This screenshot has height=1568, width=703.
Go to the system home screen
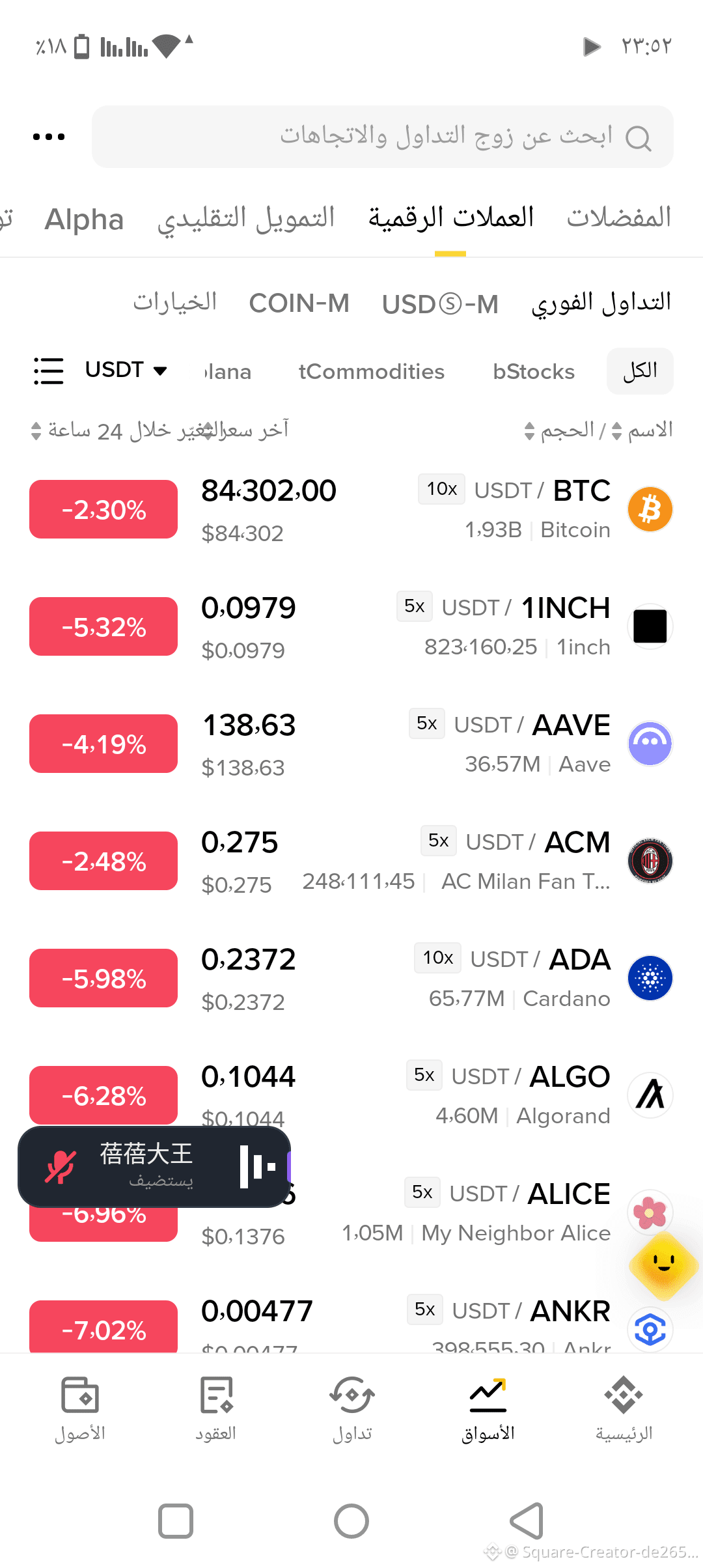click(x=351, y=1521)
